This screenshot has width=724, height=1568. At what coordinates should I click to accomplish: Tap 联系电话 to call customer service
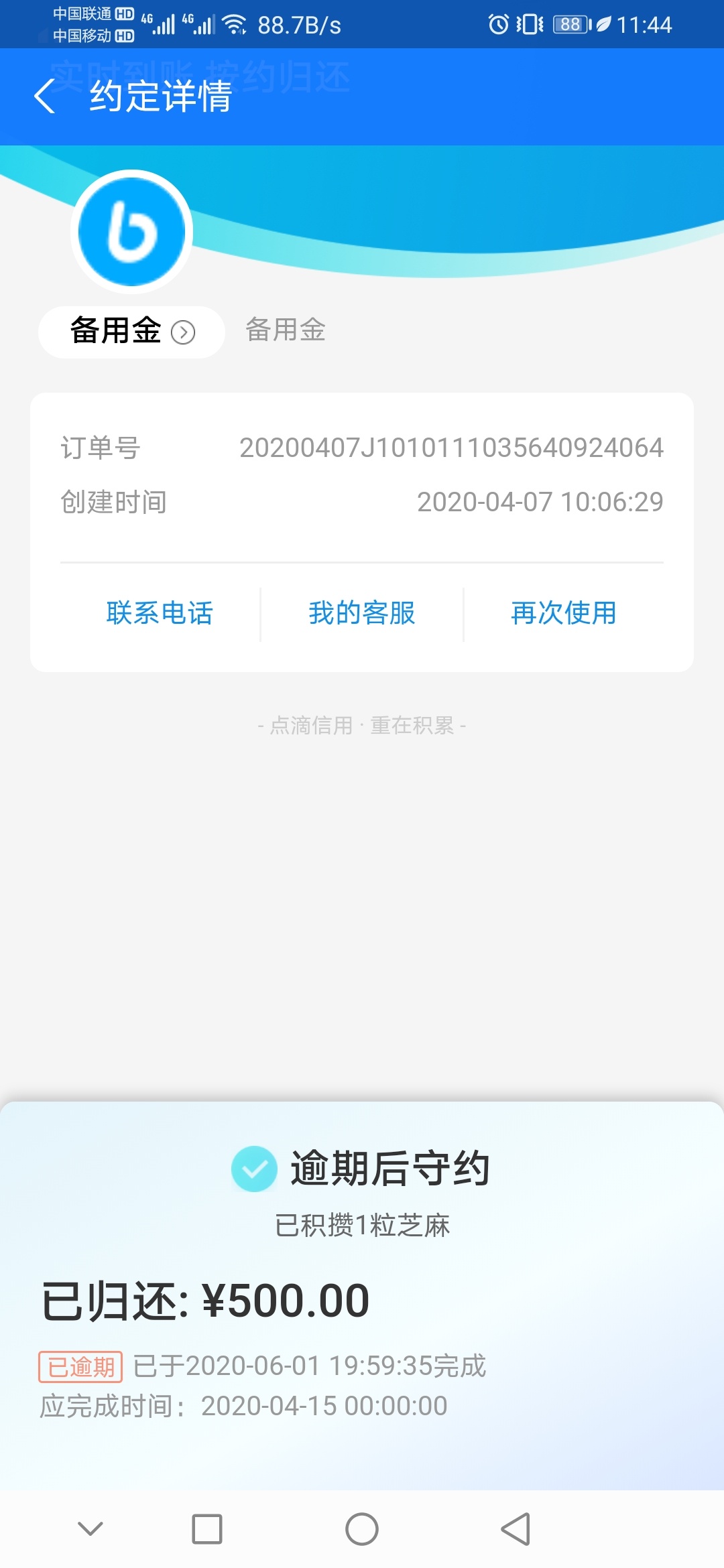click(x=160, y=613)
